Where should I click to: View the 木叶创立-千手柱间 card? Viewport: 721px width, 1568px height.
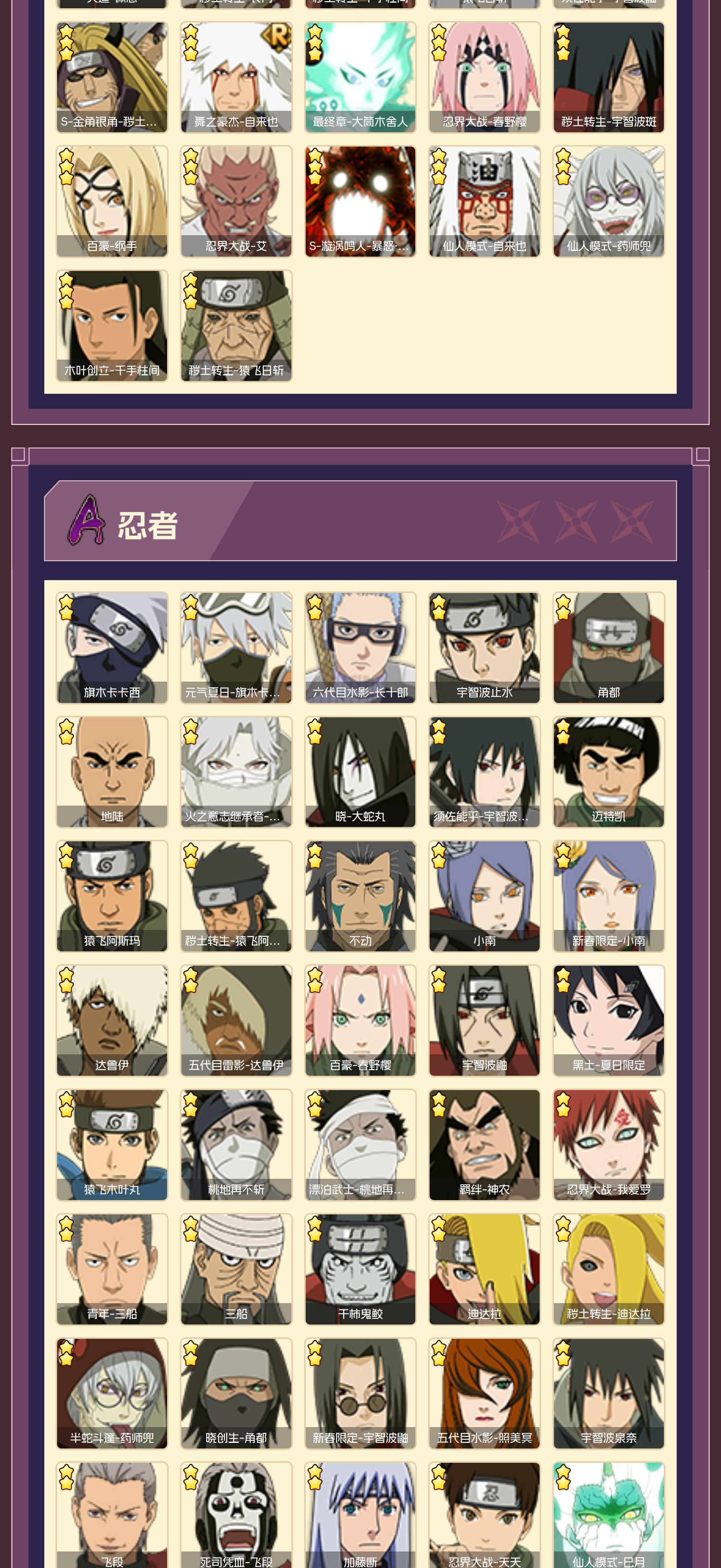112,326
